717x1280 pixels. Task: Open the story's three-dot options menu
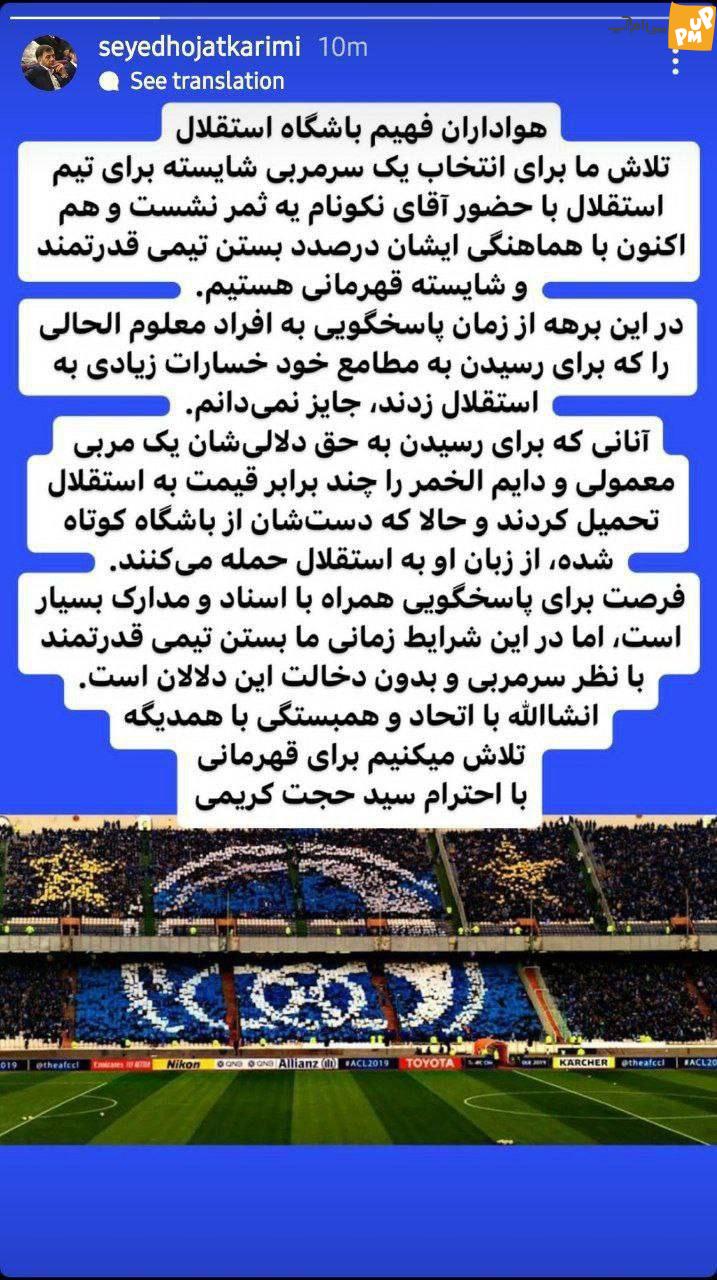tap(678, 57)
